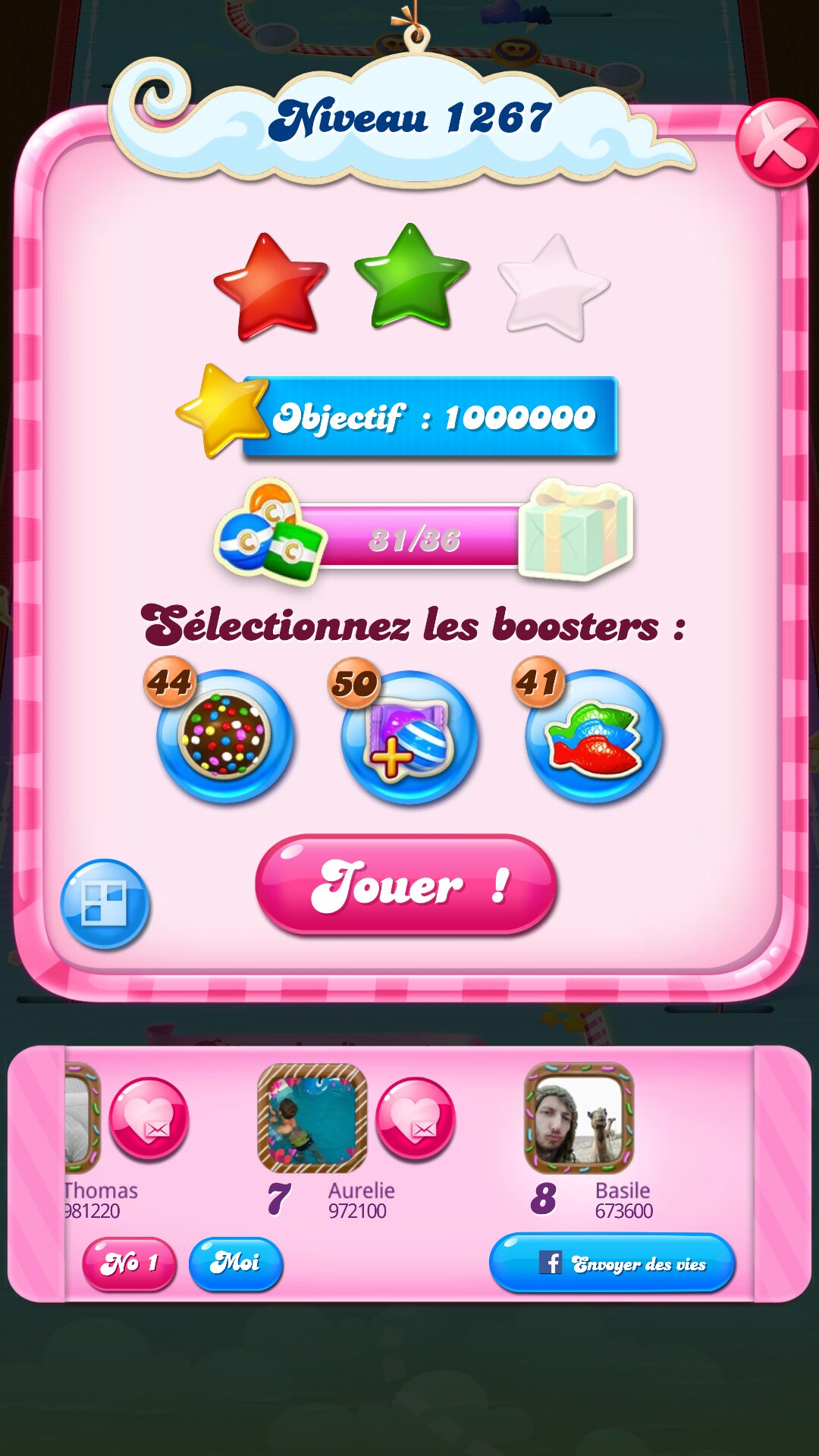Close the Niveau 1267 dialog

click(777, 143)
